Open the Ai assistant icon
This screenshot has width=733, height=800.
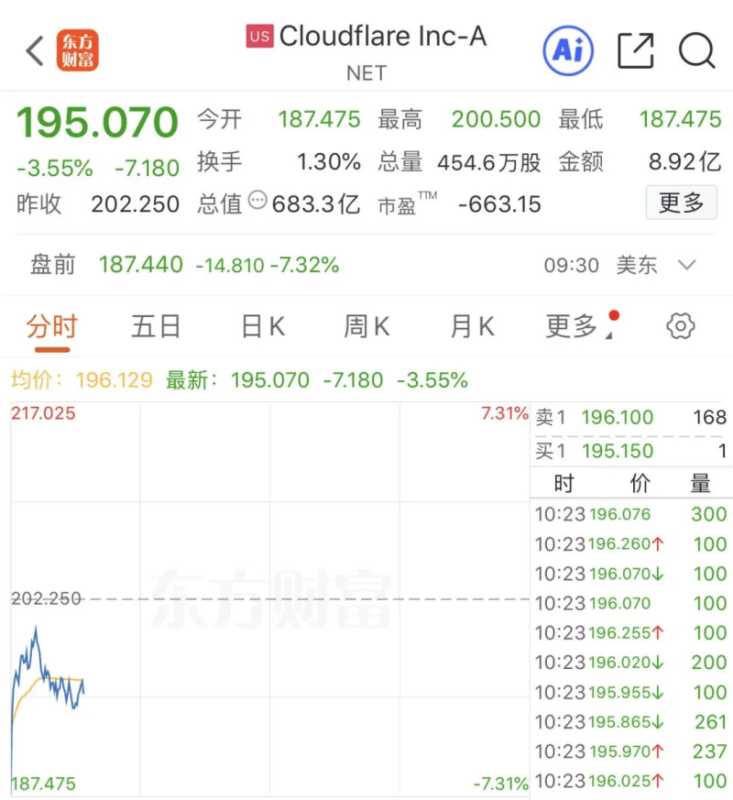pyautogui.click(x=568, y=50)
